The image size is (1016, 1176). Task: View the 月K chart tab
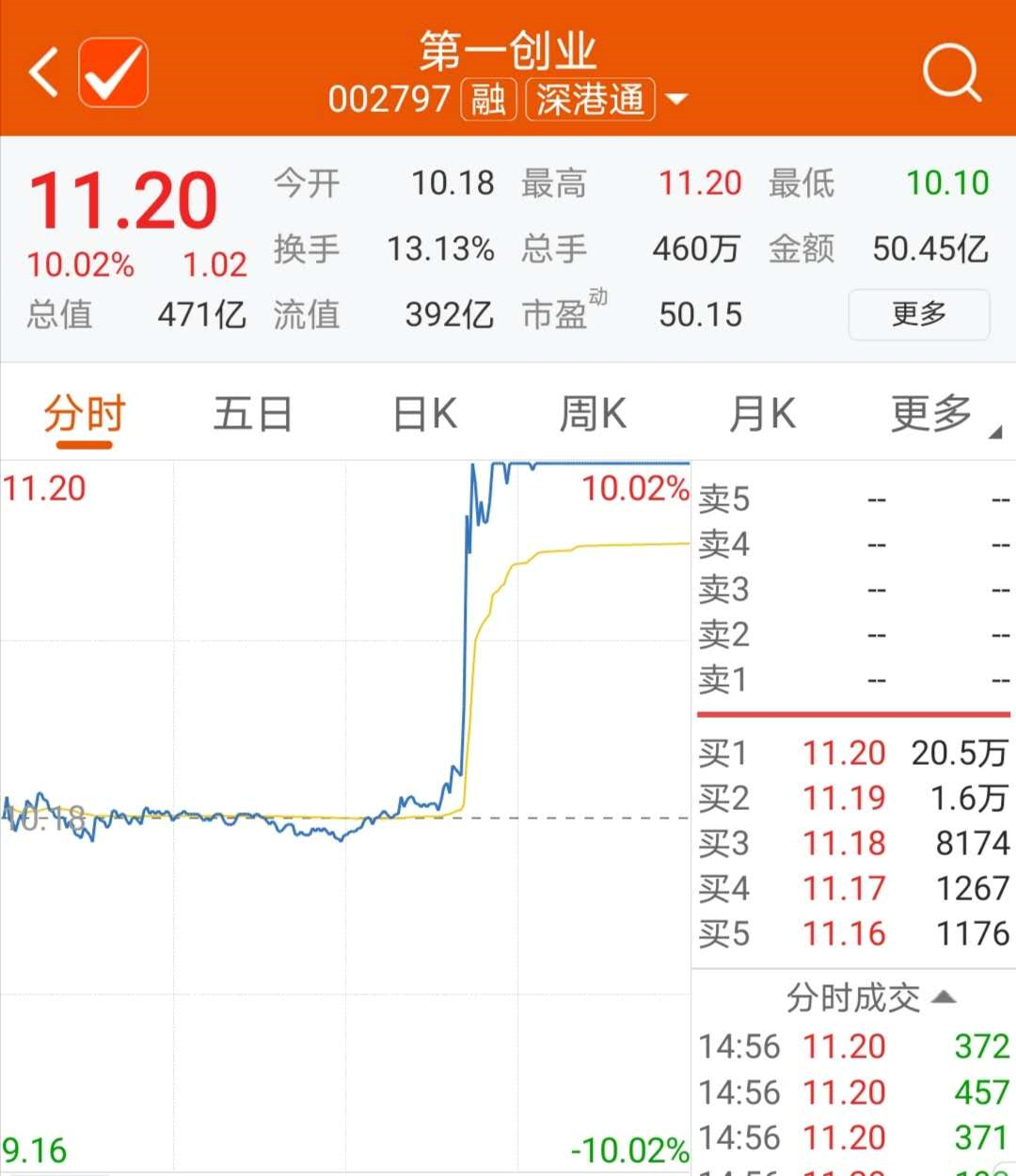tap(762, 415)
